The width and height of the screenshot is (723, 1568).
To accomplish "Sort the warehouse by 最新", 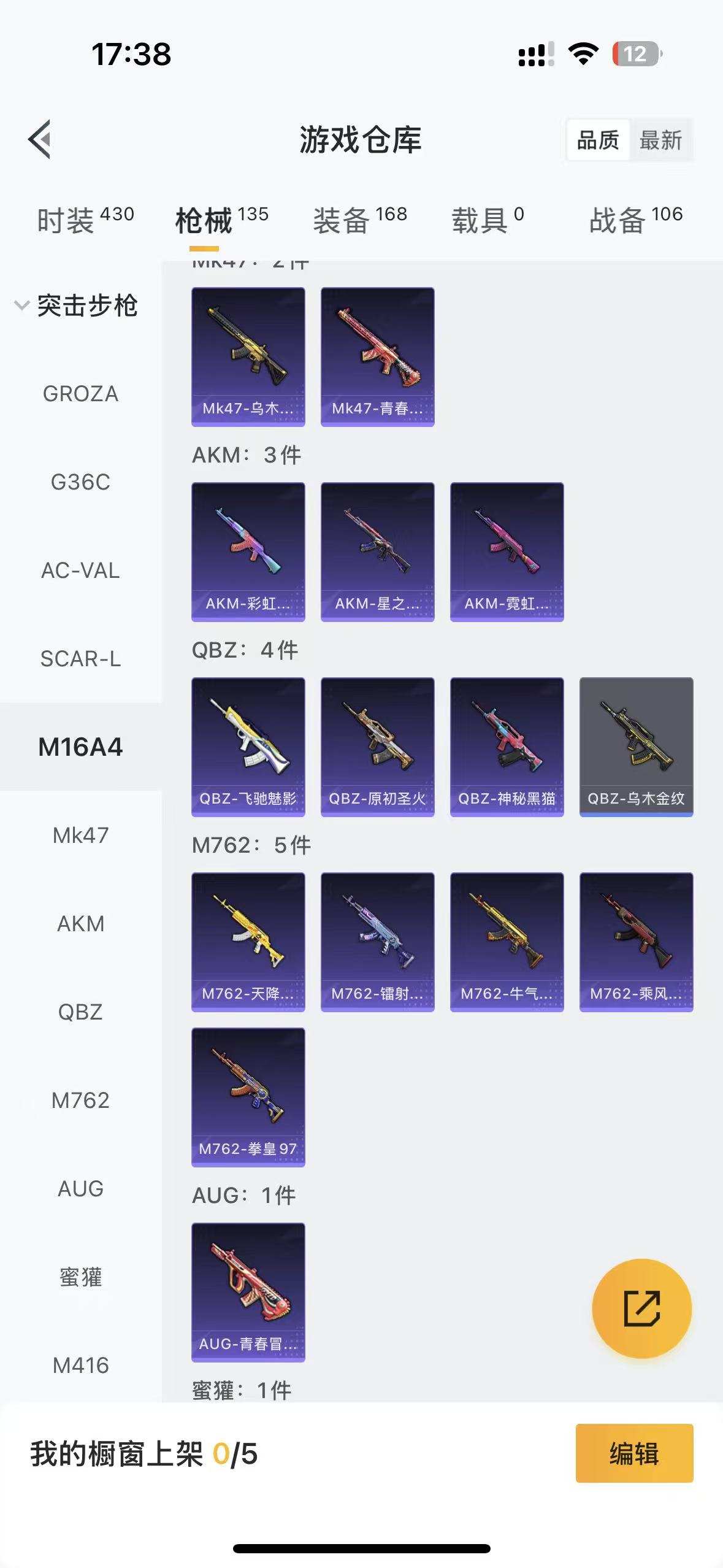I will tap(660, 140).
